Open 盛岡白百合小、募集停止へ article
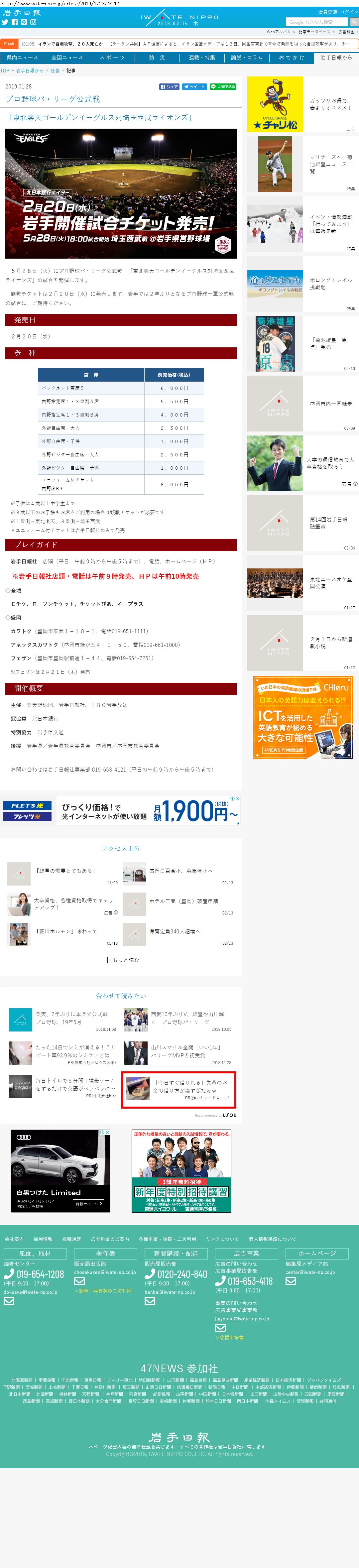This screenshot has width=359, height=1568. (x=181, y=871)
